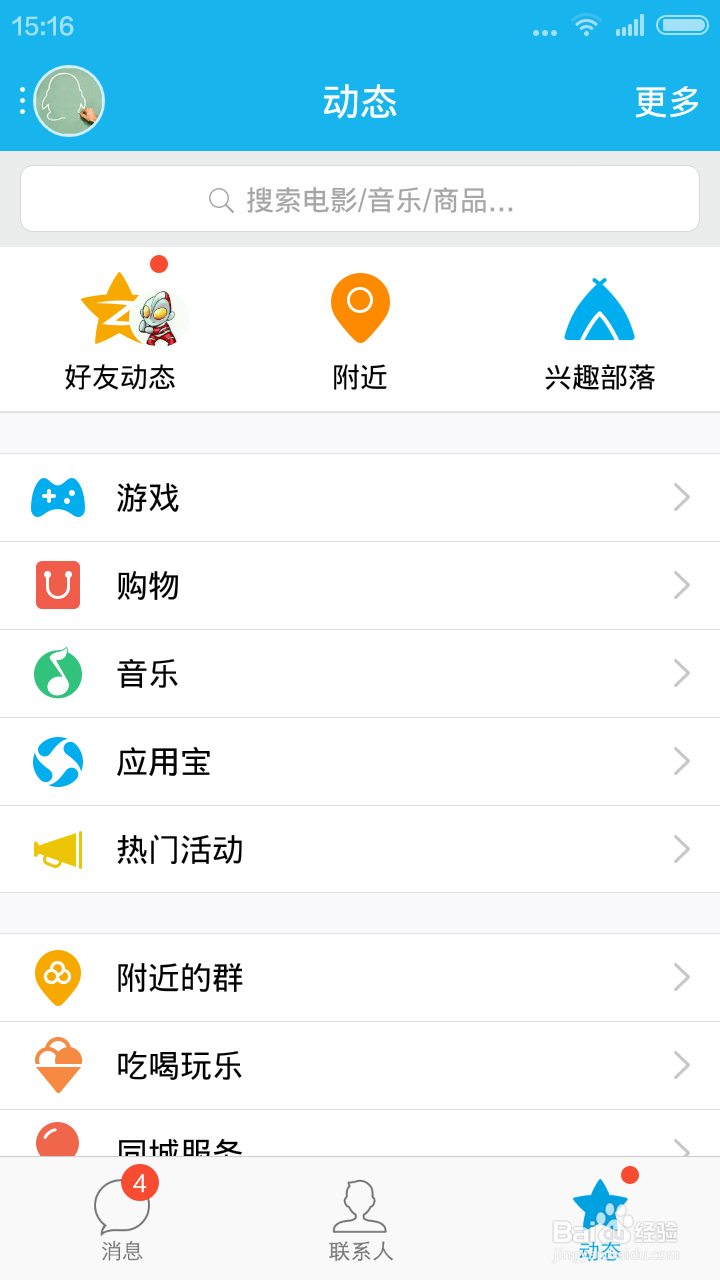720x1280 pixels.
Task: Open the 吃喝玩乐 row
Action: pyautogui.click(x=360, y=1065)
